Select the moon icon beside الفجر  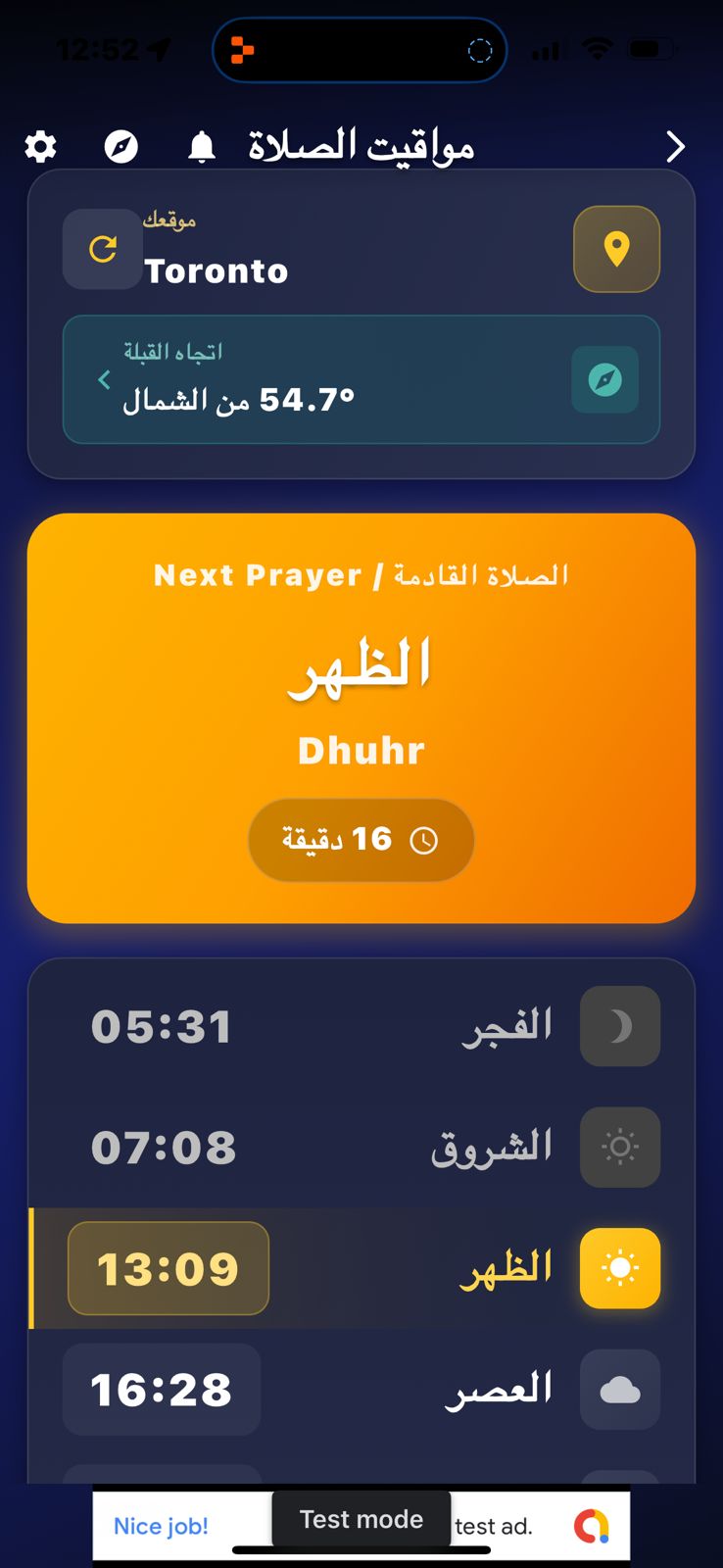tap(619, 1025)
